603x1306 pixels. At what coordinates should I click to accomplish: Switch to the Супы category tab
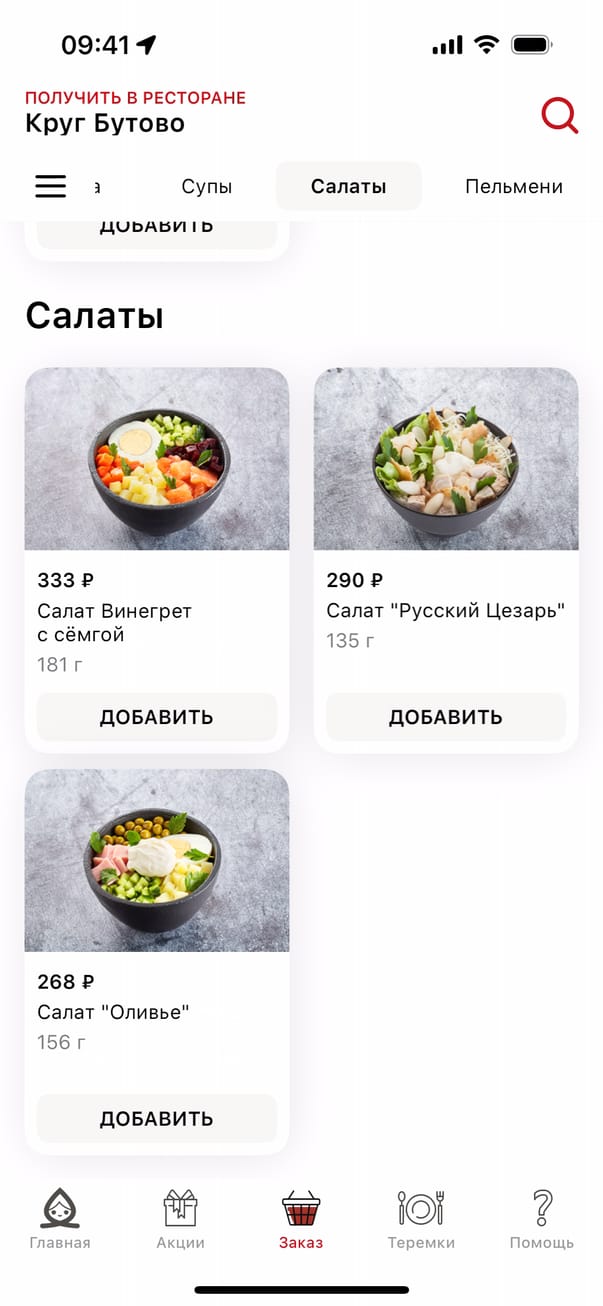point(207,187)
